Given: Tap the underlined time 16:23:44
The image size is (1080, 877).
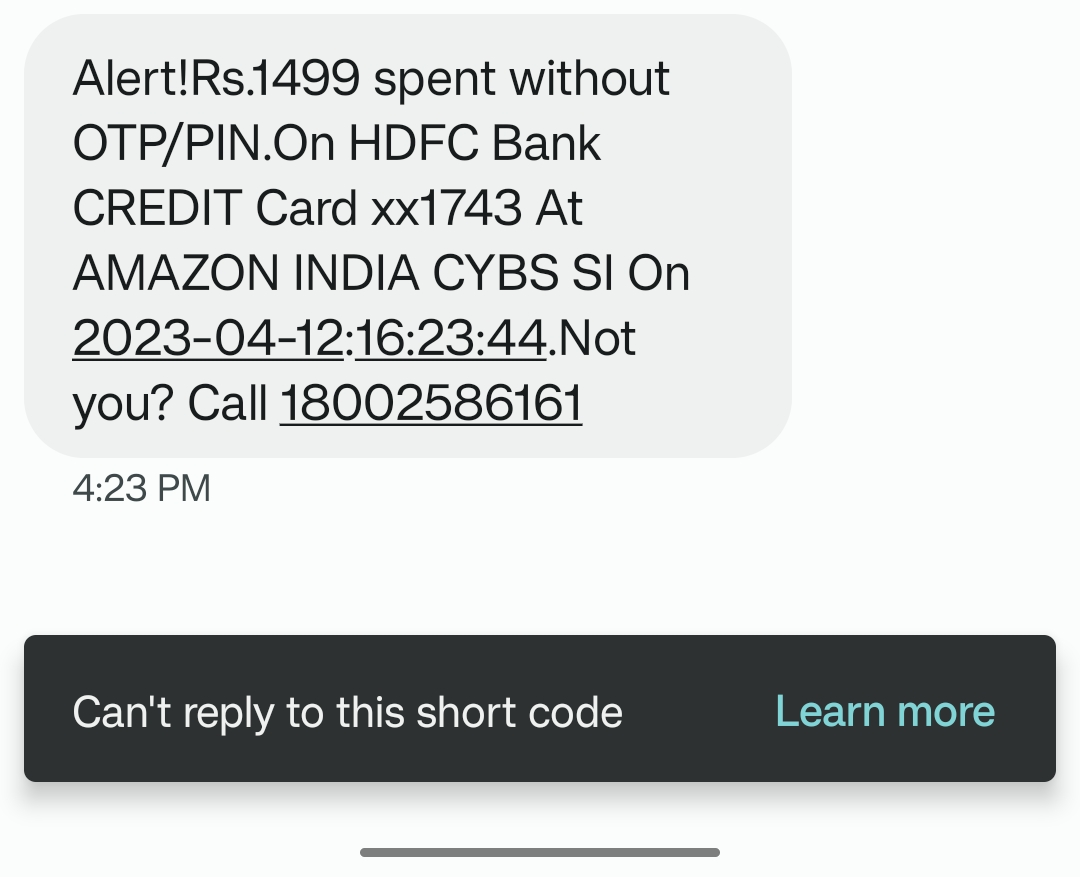Looking at the screenshot, I should tap(450, 338).
